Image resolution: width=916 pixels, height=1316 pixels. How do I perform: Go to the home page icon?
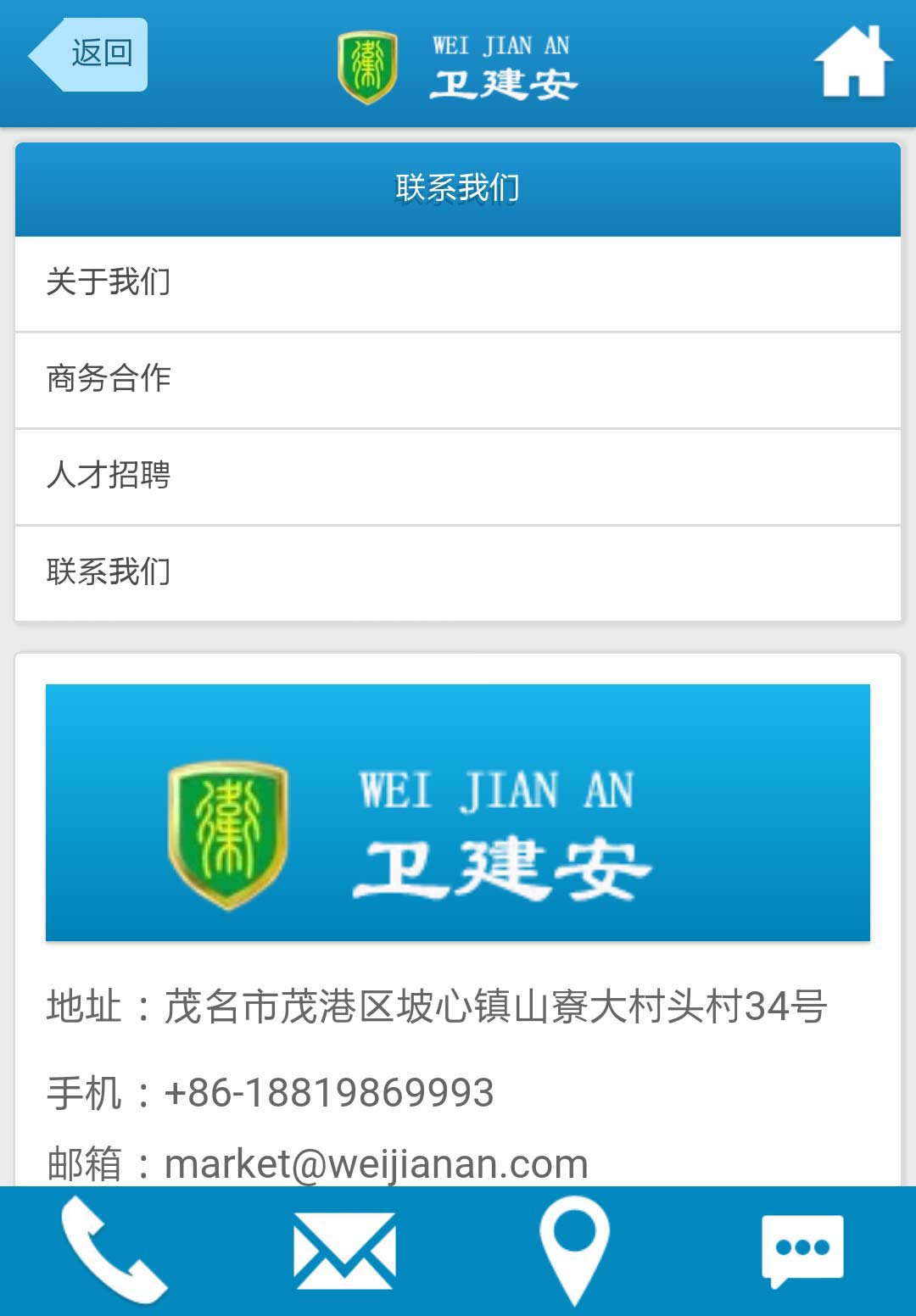tap(853, 61)
